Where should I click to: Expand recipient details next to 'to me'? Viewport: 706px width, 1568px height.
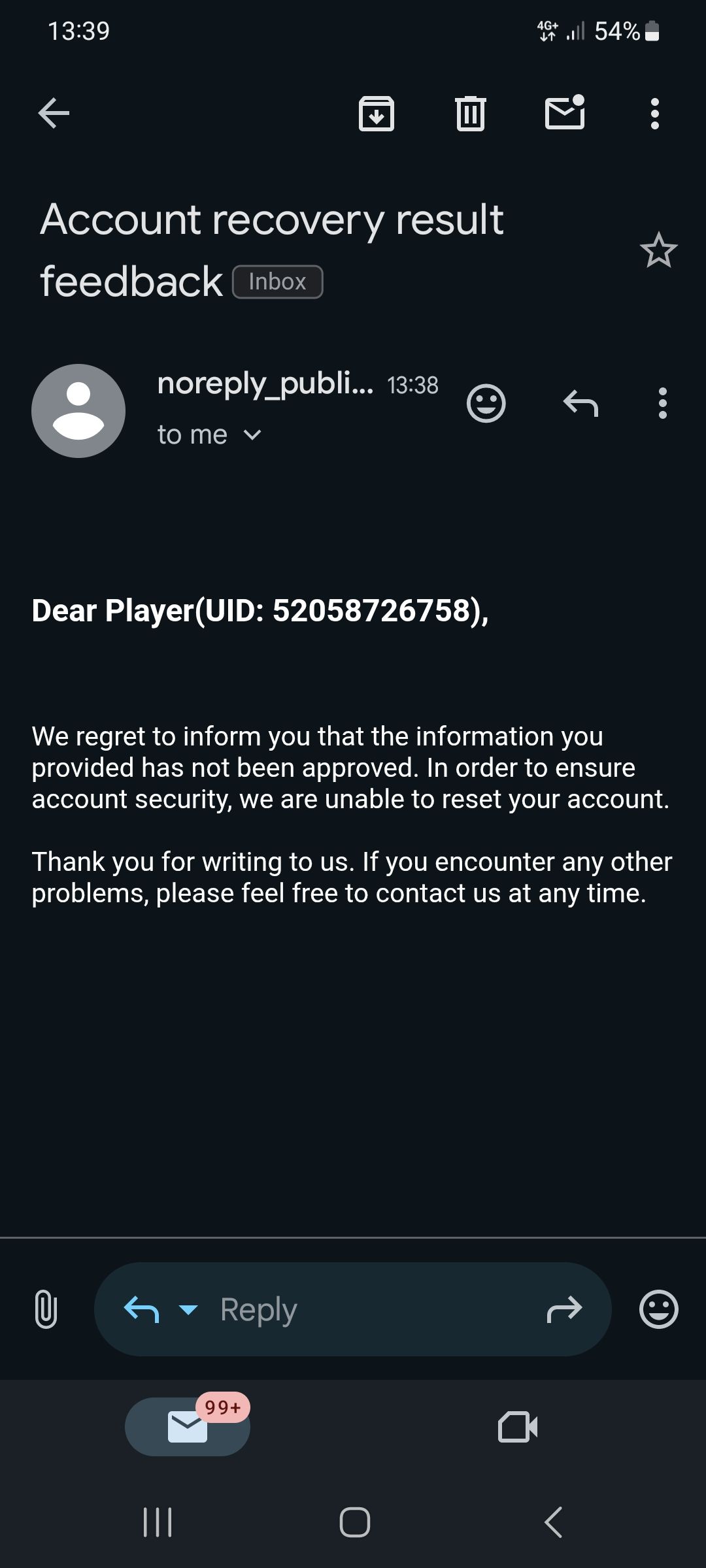252,434
